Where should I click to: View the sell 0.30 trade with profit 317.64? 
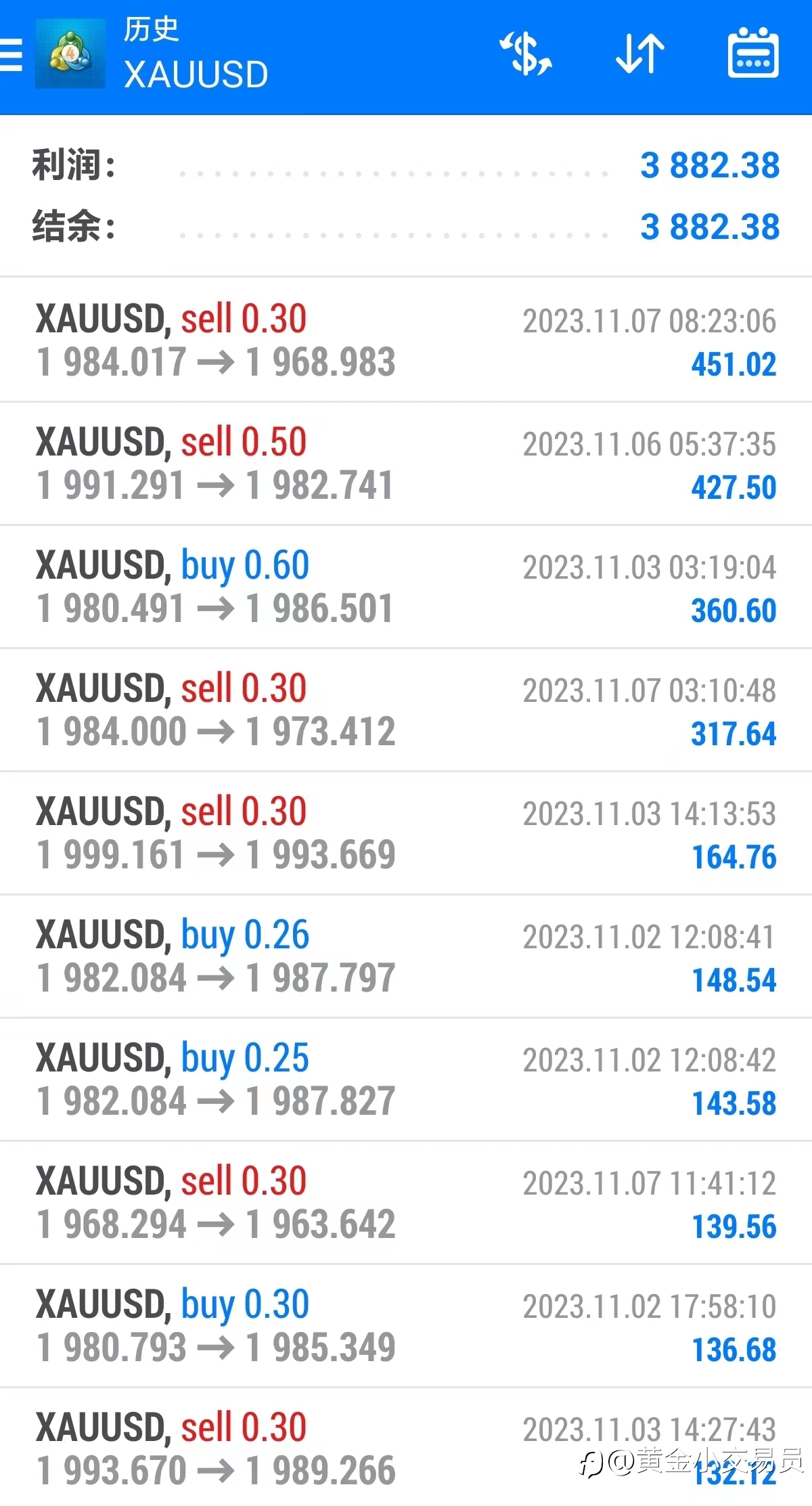click(x=406, y=709)
